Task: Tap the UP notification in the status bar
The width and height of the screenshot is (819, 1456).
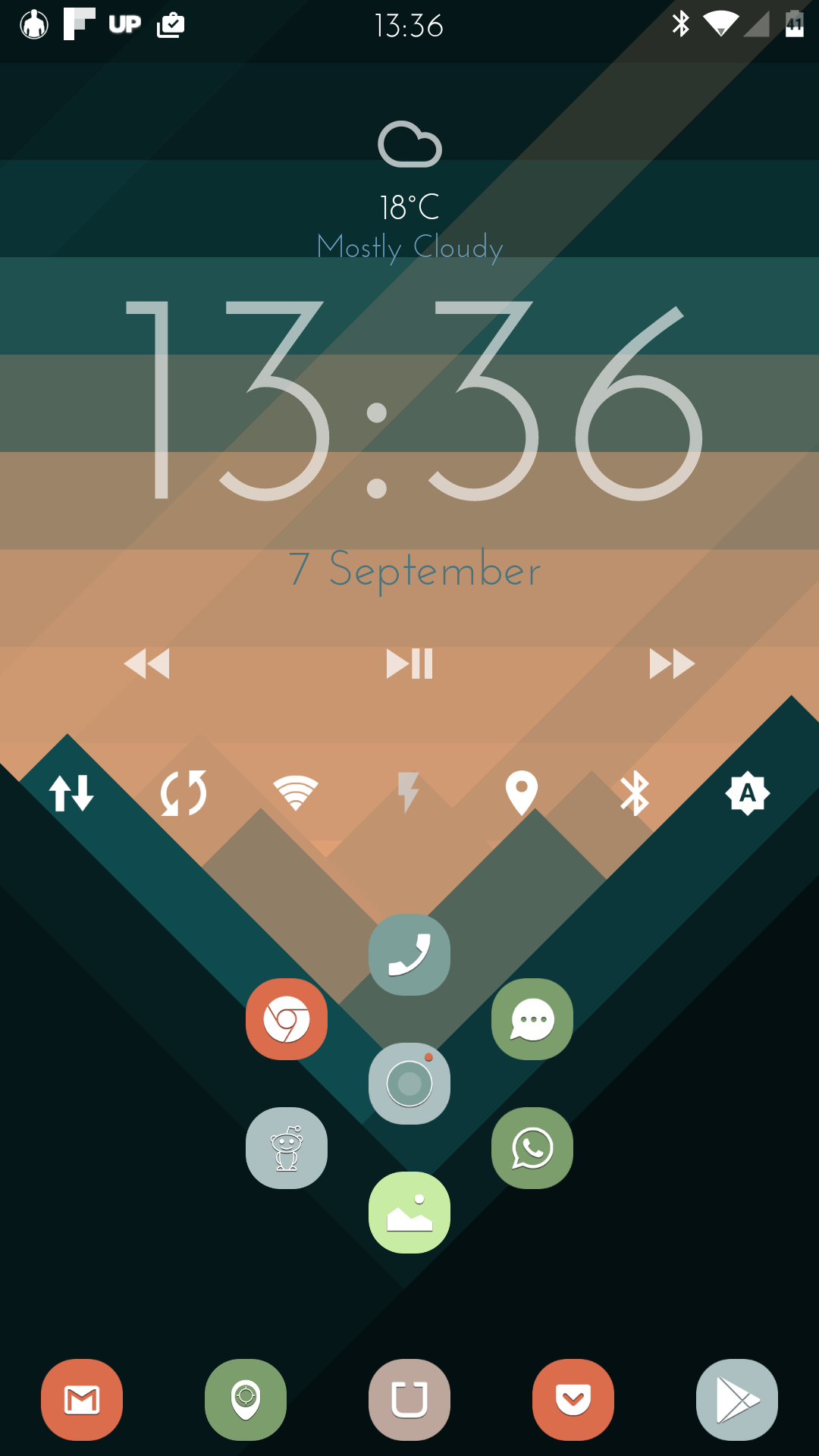Action: [123, 25]
